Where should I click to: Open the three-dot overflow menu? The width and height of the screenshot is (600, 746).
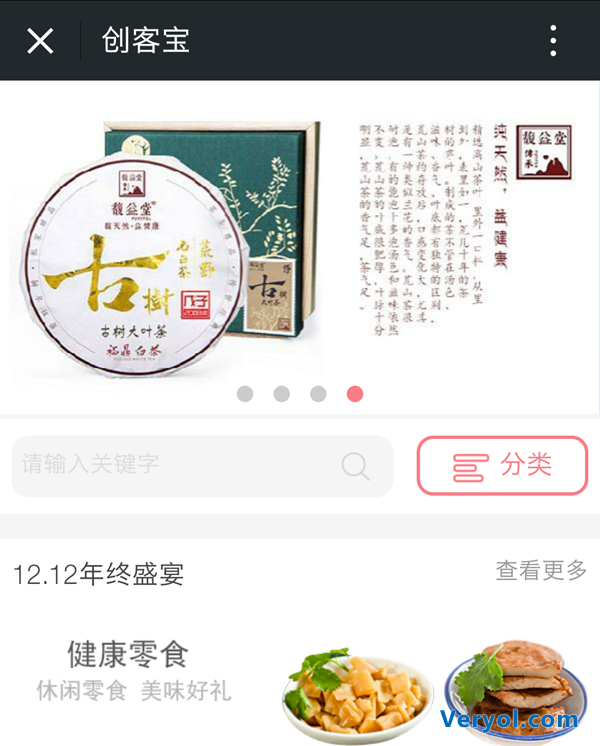[553, 41]
